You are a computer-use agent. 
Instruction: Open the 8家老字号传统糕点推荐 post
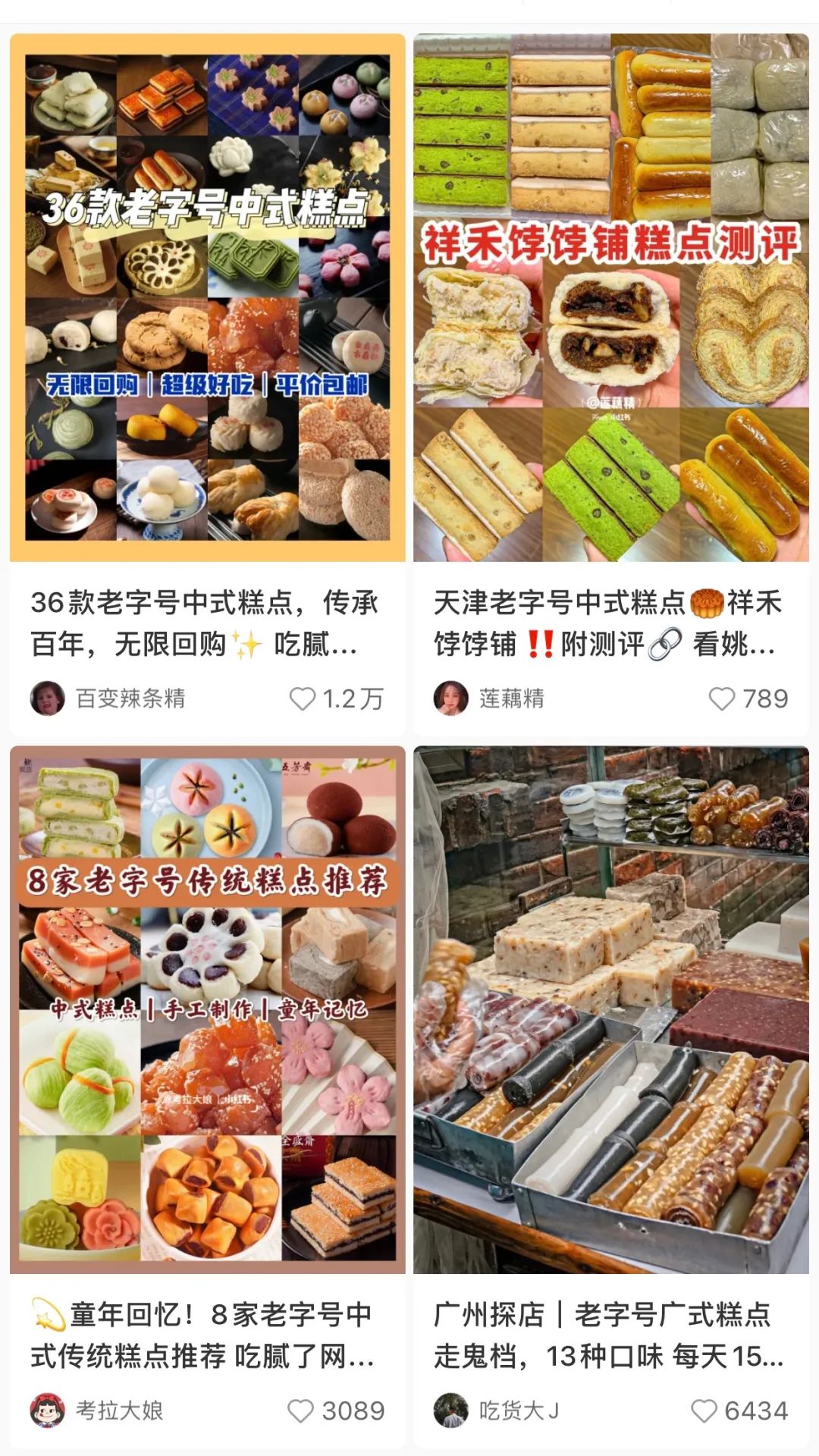point(207,1010)
